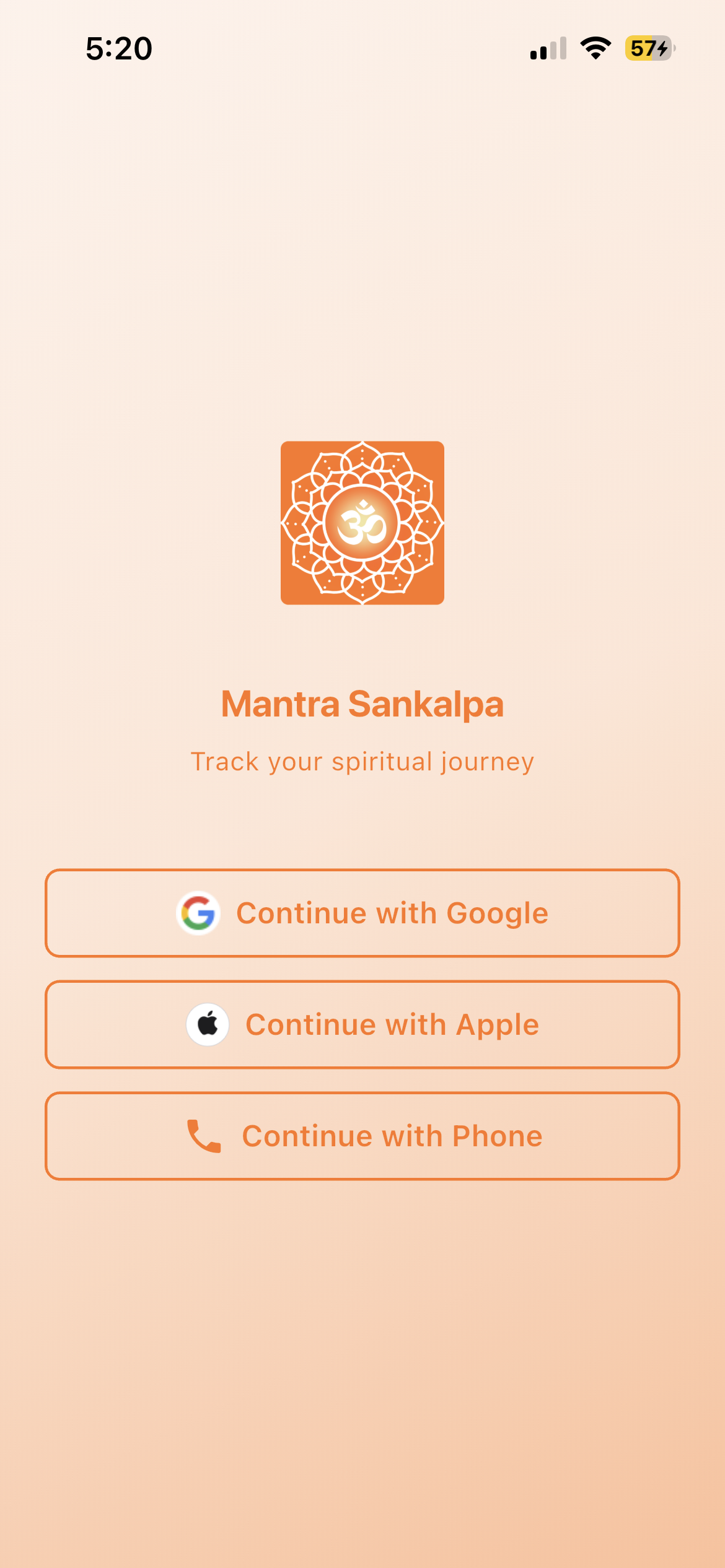Select the white circle behind the Apple logo
The height and width of the screenshot is (1568, 725).
pyautogui.click(x=208, y=1024)
